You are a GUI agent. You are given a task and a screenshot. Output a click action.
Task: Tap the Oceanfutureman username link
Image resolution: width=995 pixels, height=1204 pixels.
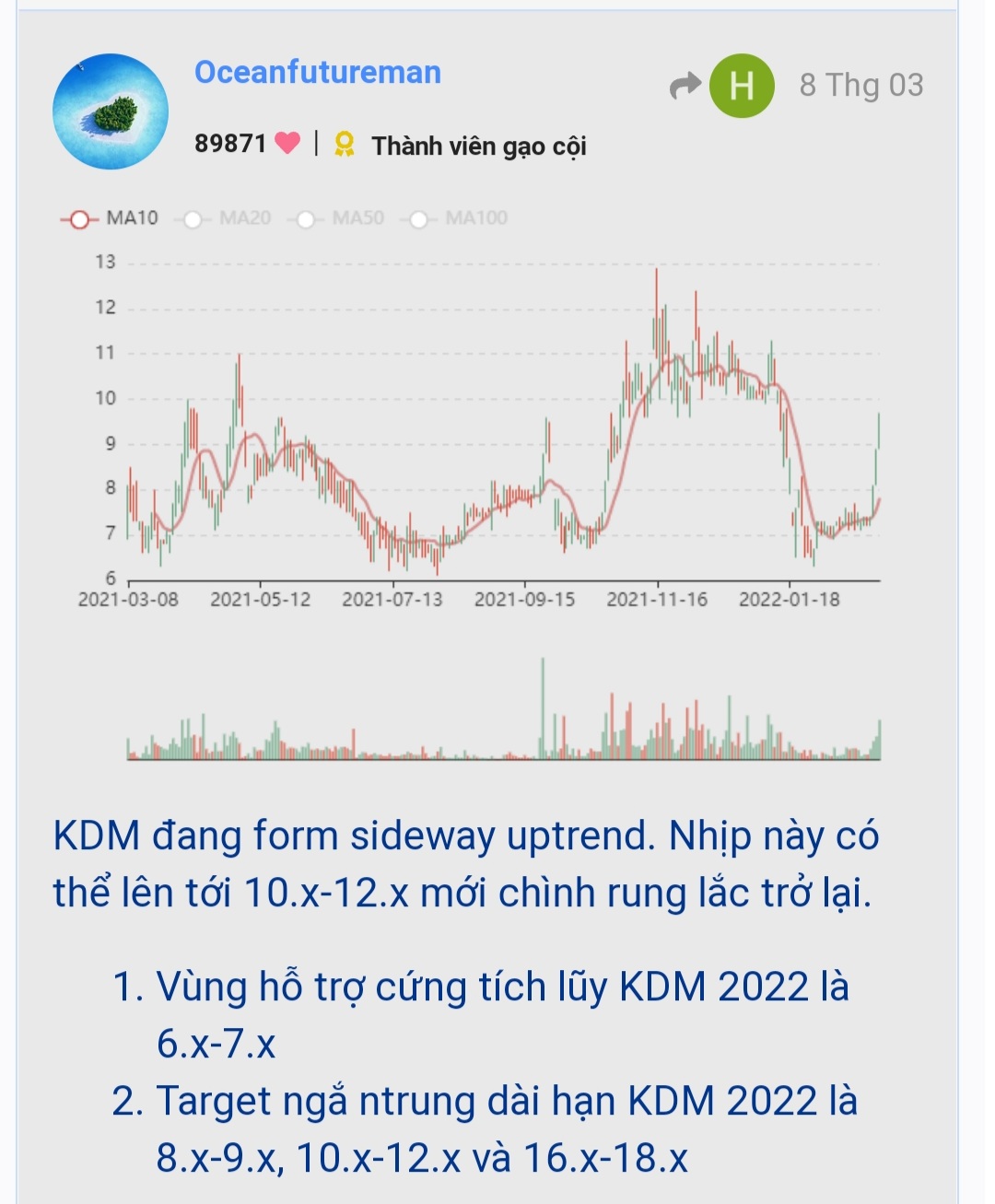click(x=318, y=73)
